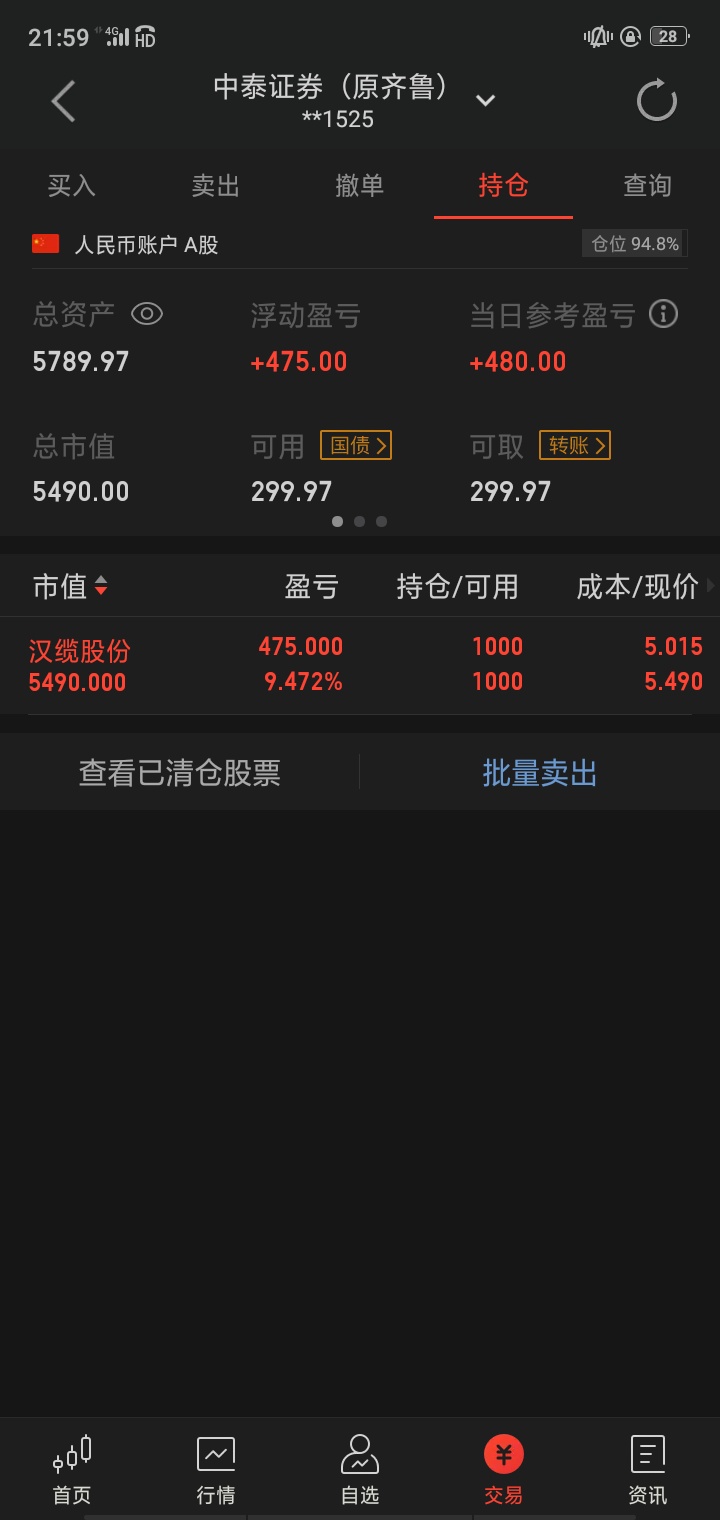Tap the 国债 button
Screen dimensions: 720x1520
[x=356, y=445]
